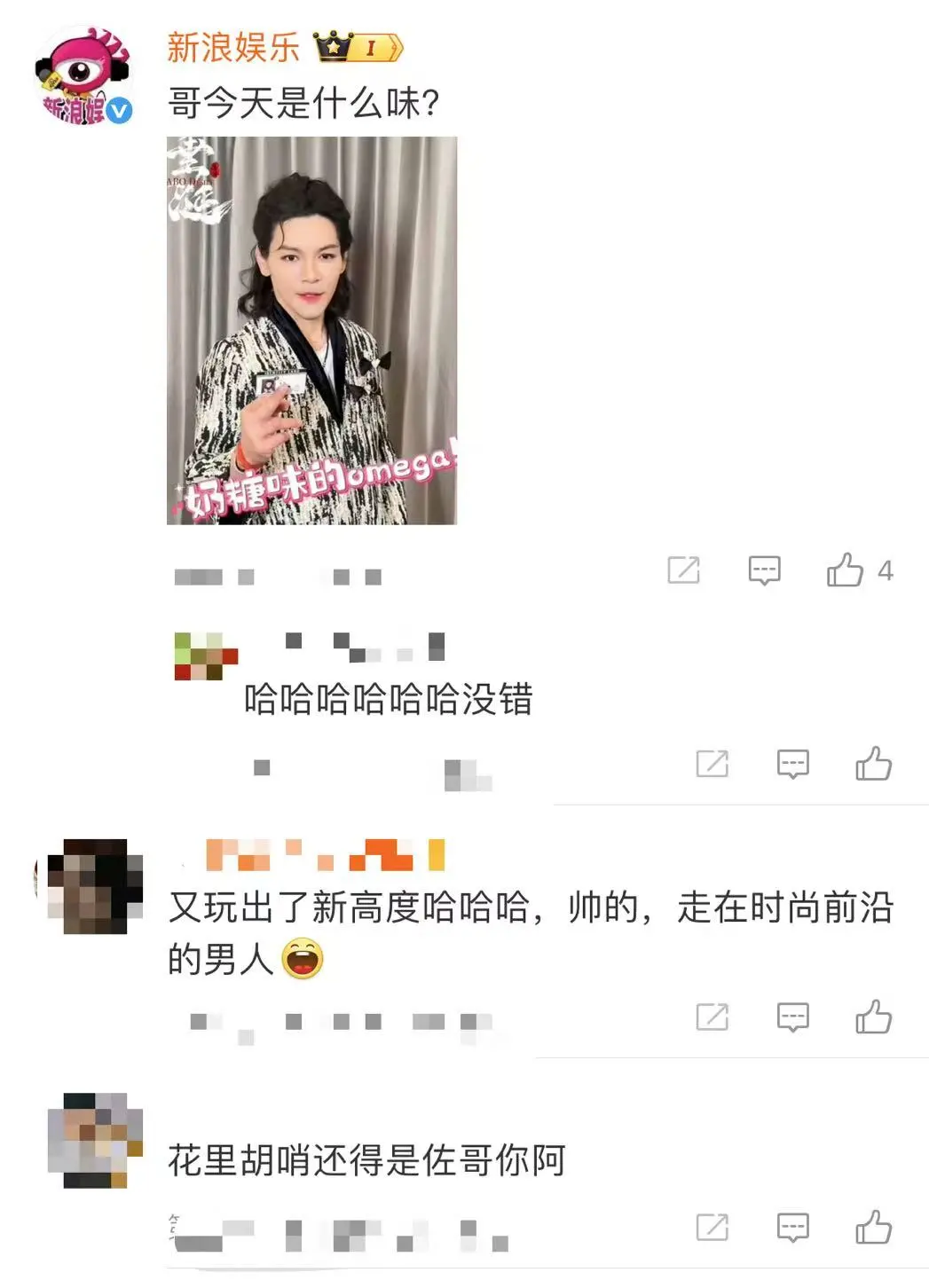Repost the 花里胡哨还得是佐哥你阿 comment
Screen dimensions: 929x1288
tap(712, 1228)
